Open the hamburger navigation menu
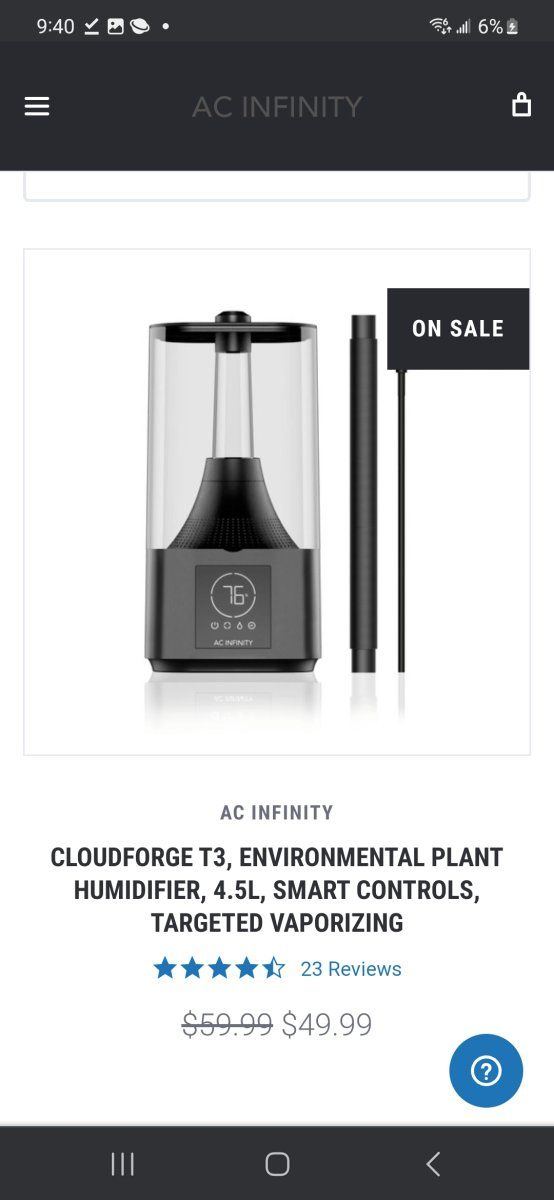Screen dimensions: 554x1200 coord(37,106)
